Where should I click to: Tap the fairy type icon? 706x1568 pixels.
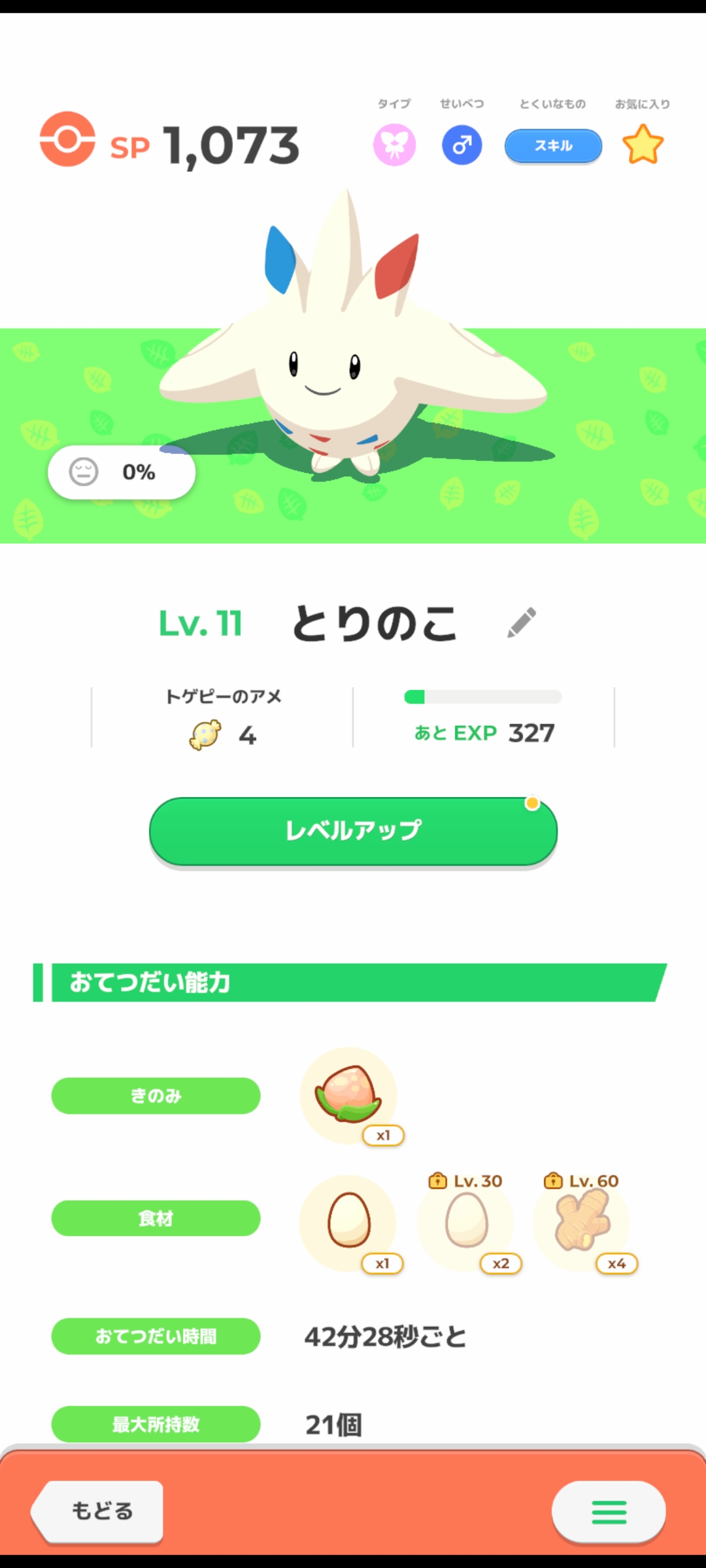tap(394, 145)
